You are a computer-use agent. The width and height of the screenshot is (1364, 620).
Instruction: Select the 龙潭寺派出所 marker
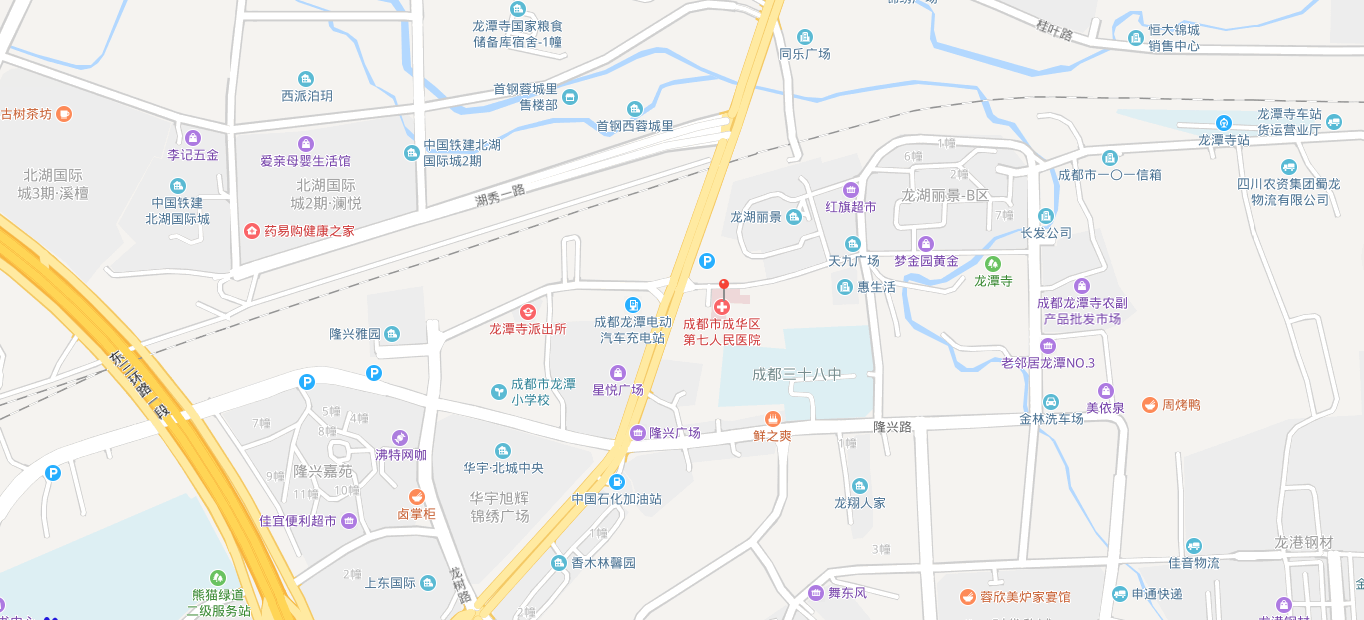tap(528, 313)
